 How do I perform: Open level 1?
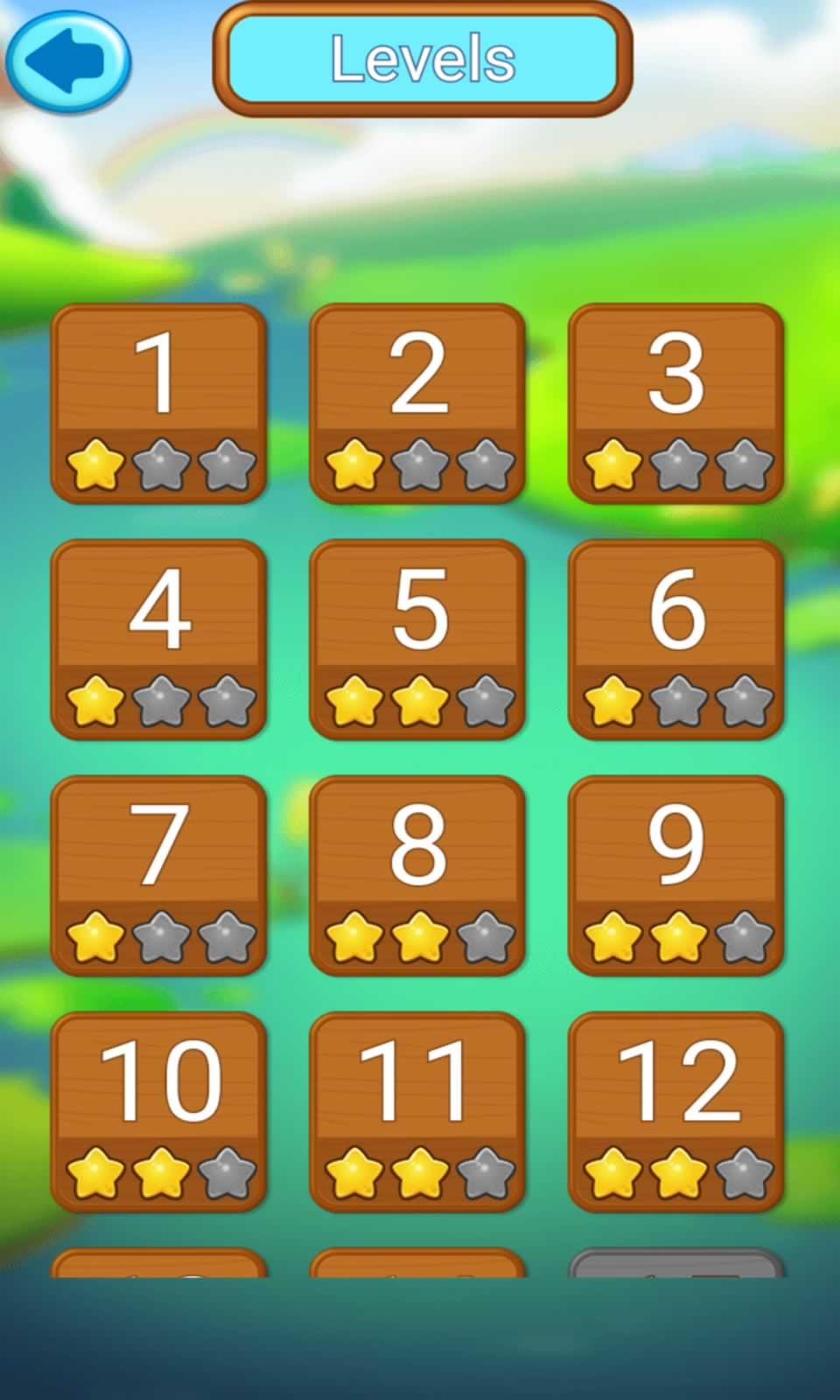[158, 403]
